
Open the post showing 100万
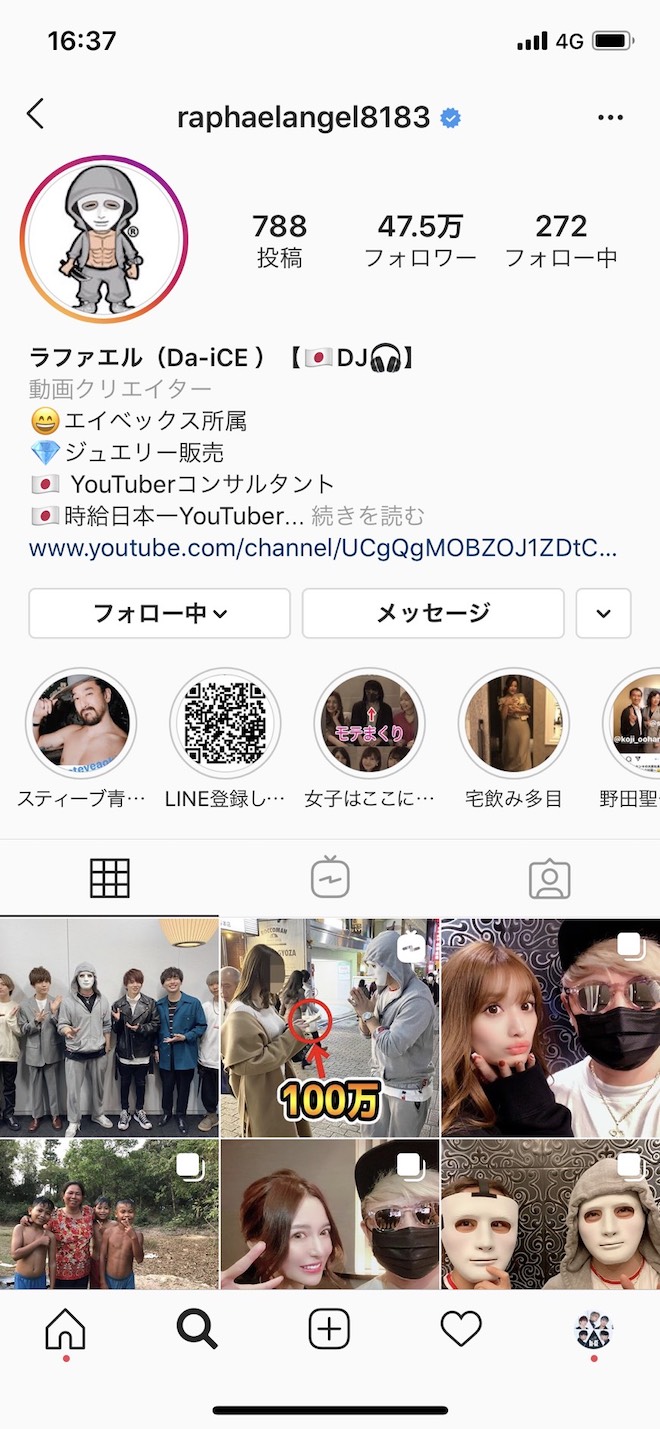pos(330,1026)
